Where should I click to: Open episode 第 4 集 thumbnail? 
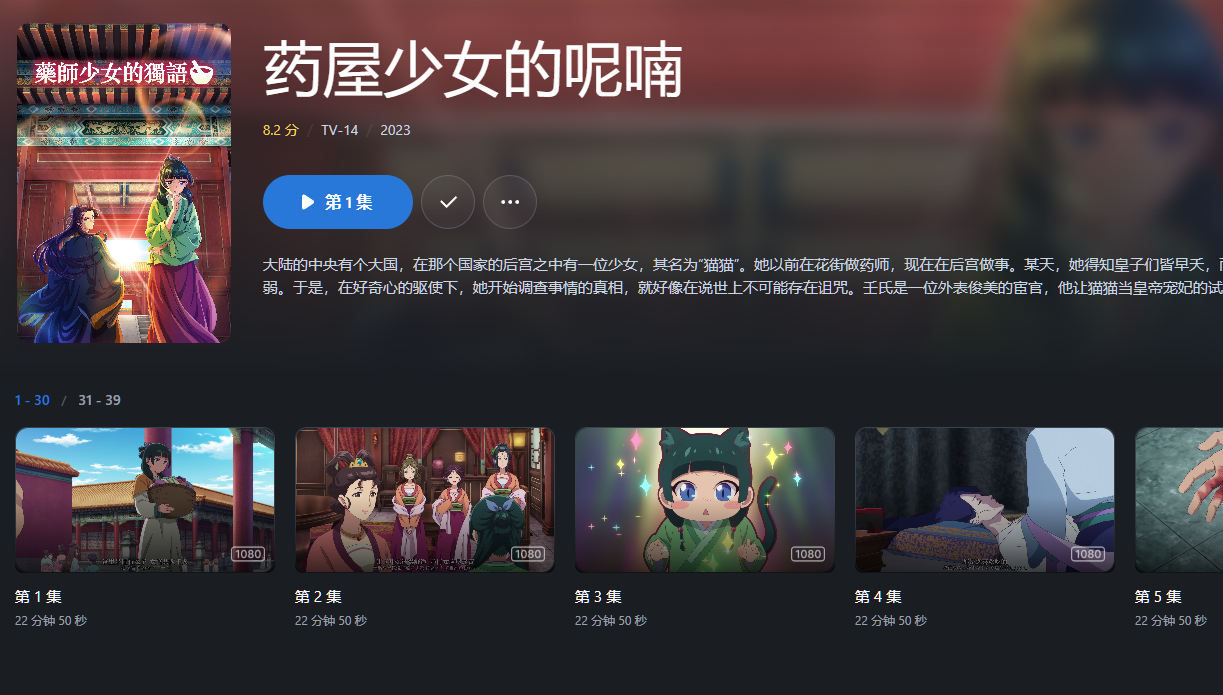[985, 500]
